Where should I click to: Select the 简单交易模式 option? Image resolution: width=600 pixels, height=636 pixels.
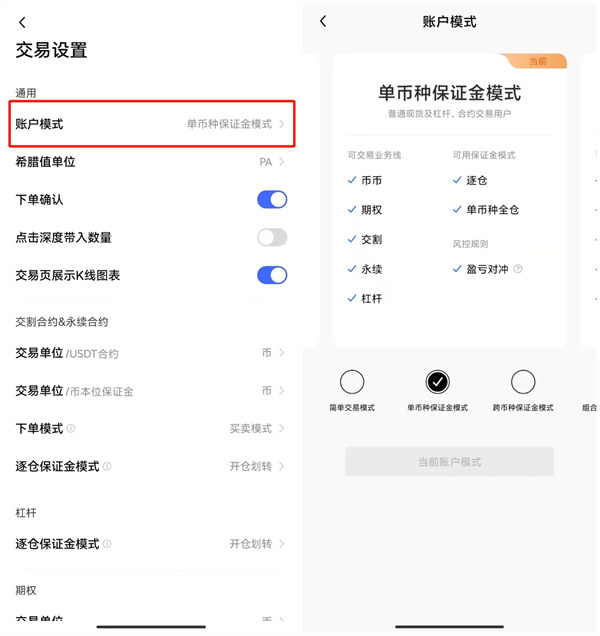(x=352, y=382)
